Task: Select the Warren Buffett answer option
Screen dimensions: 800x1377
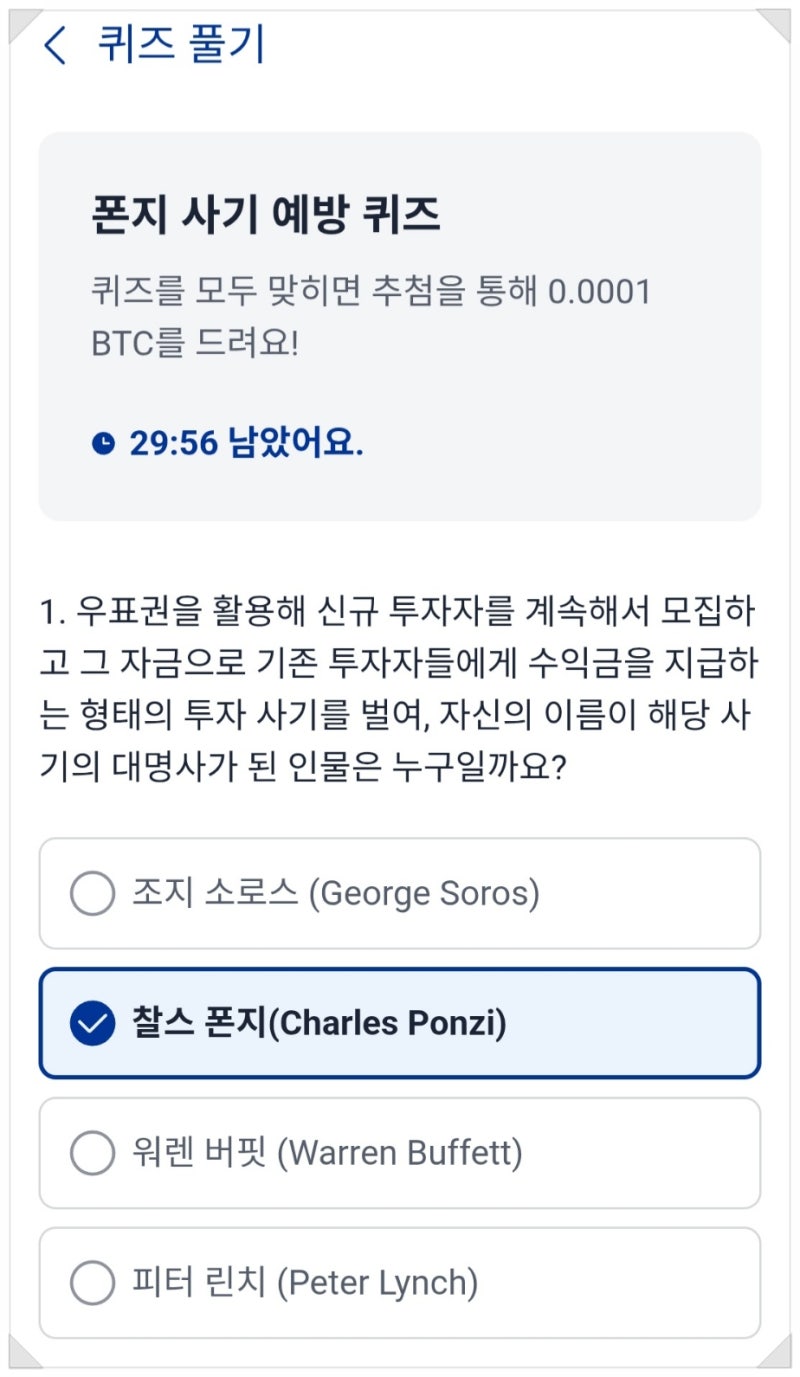Action: pyautogui.click(x=400, y=1152)
